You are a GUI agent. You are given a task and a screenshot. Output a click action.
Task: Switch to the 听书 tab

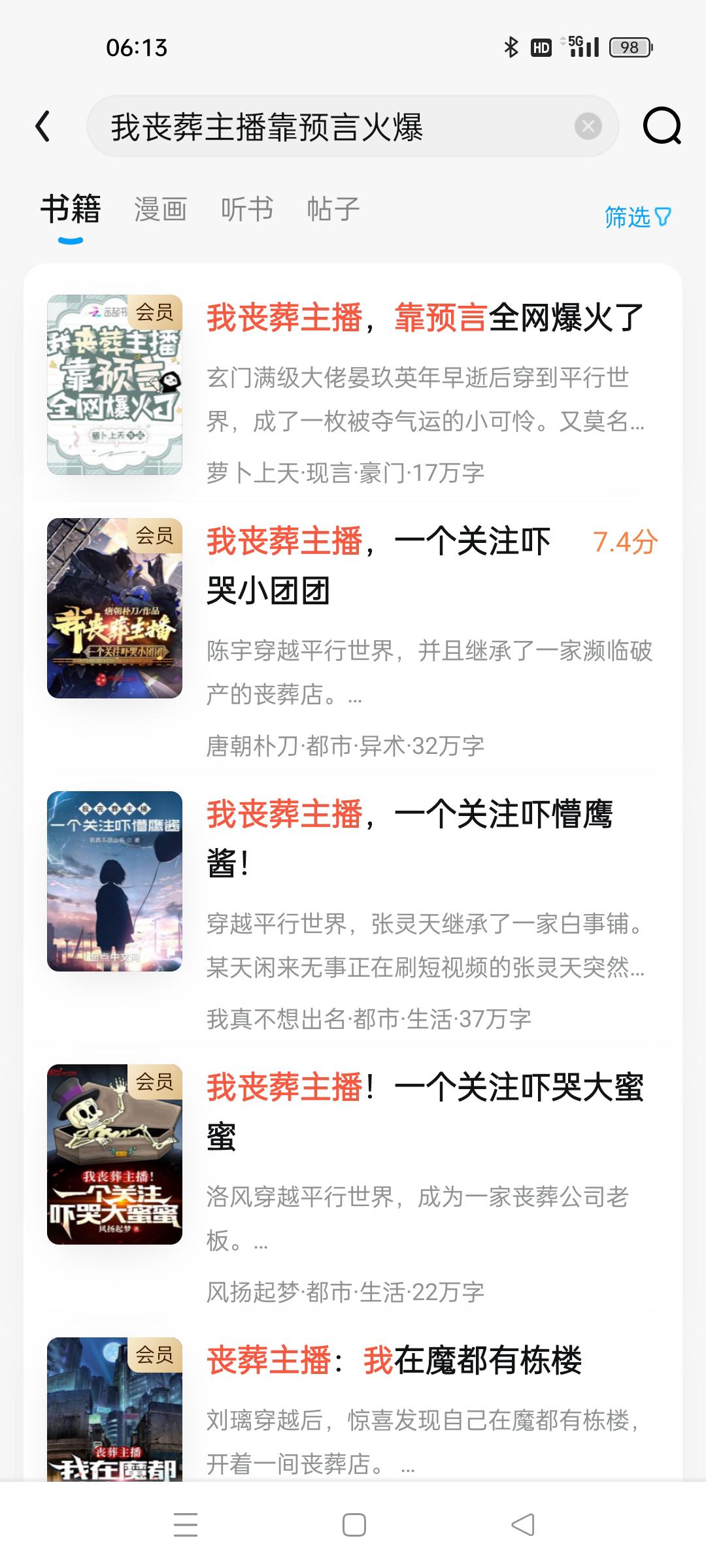[247, 210]
